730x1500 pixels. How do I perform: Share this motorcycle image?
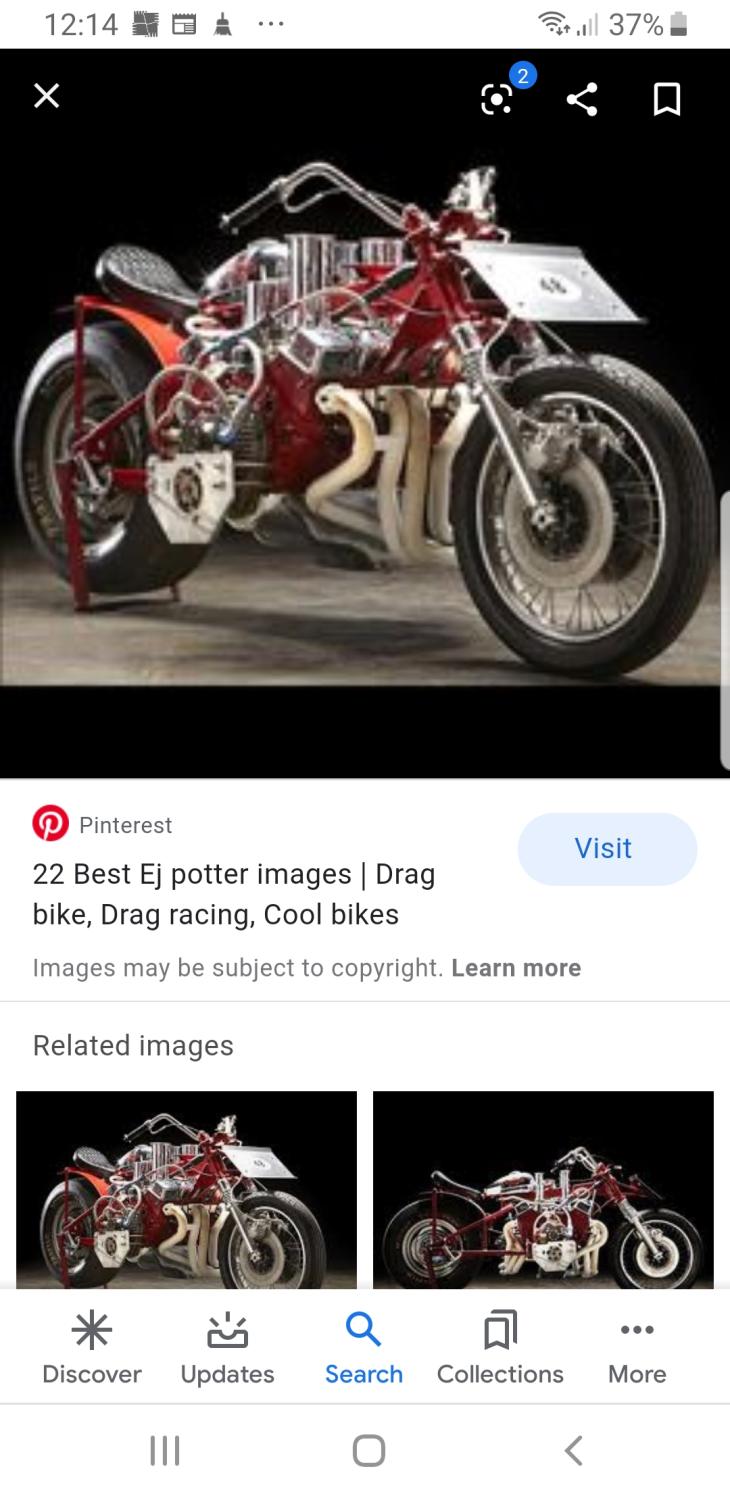(582, 99)
